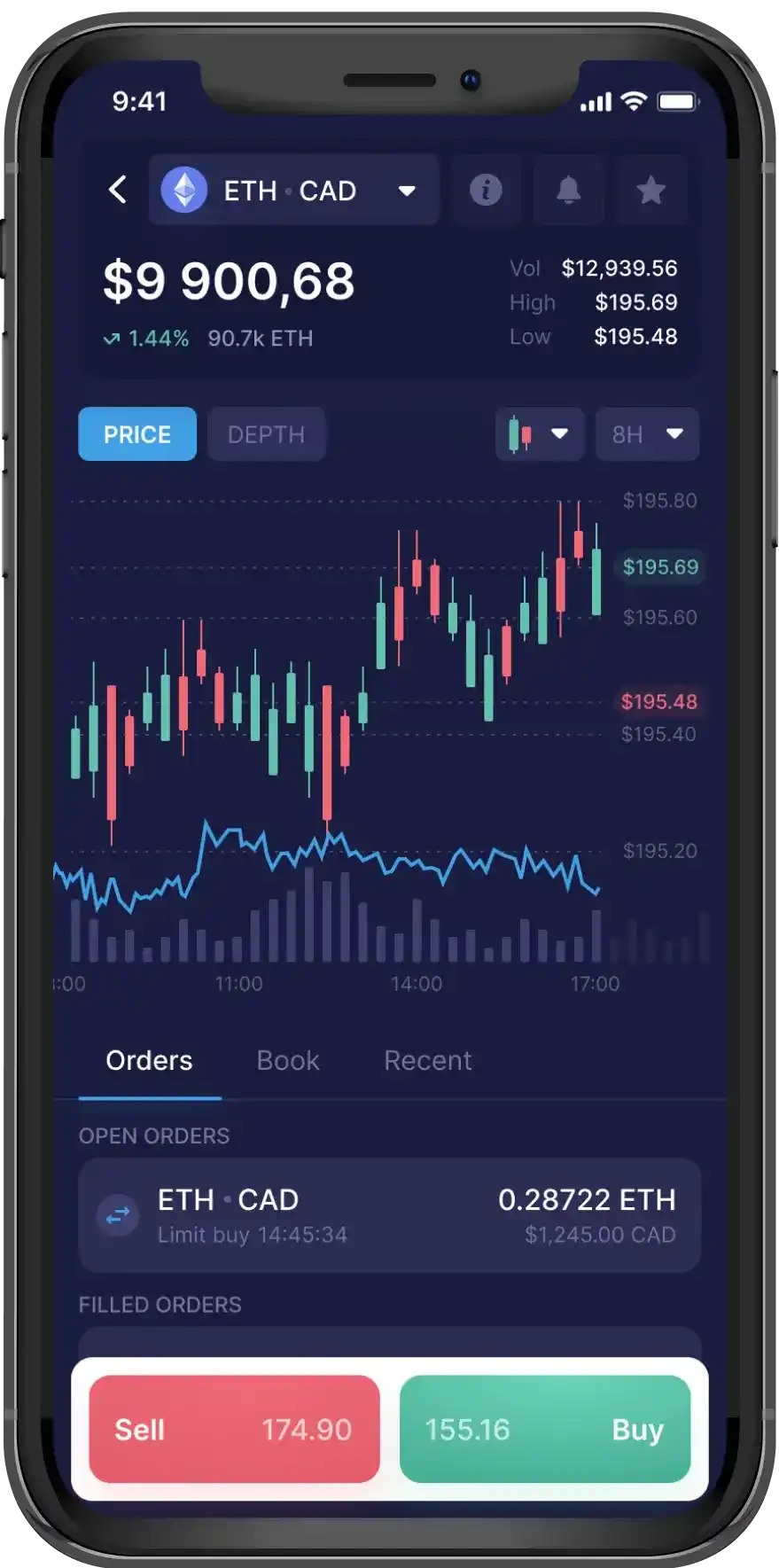
Task: Tap Buy at 155.16
Action: (x=545, y=1429)
